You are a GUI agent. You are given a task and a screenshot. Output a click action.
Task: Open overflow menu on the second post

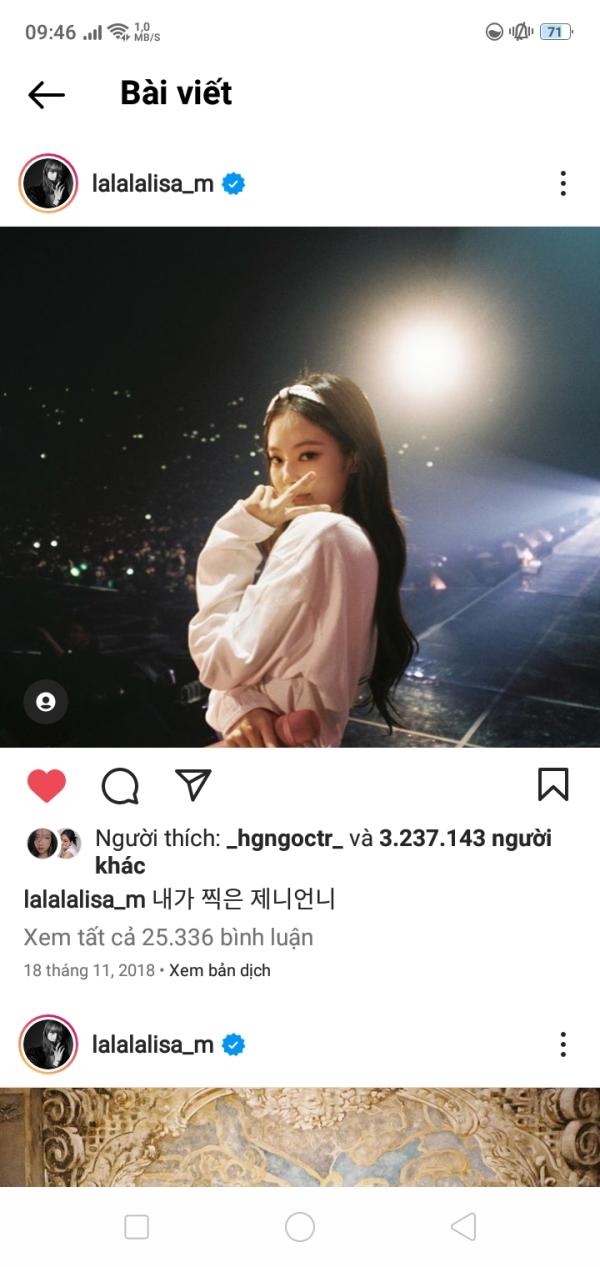coord(563,1045)
